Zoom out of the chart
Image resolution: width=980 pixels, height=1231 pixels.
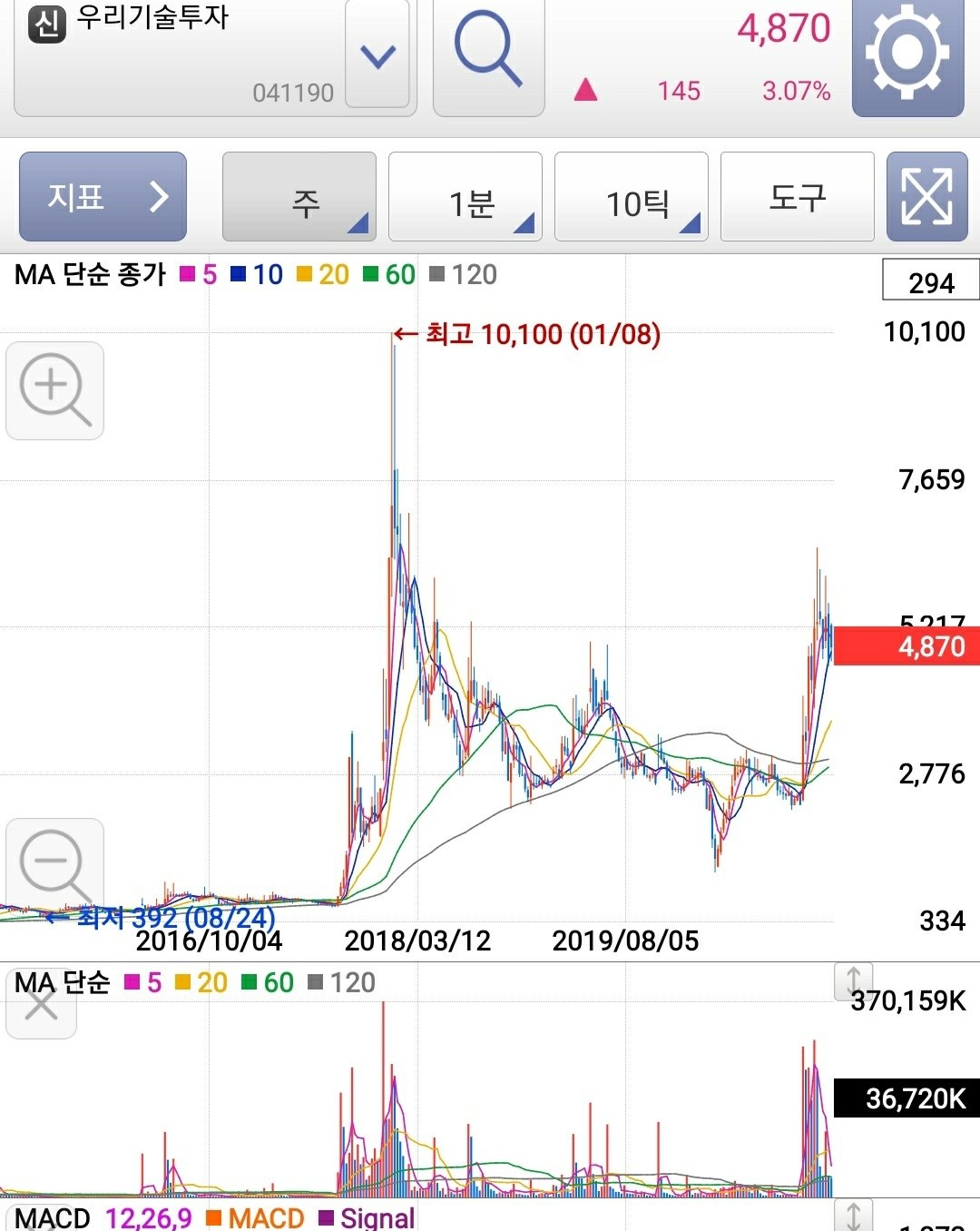[54, 860]
